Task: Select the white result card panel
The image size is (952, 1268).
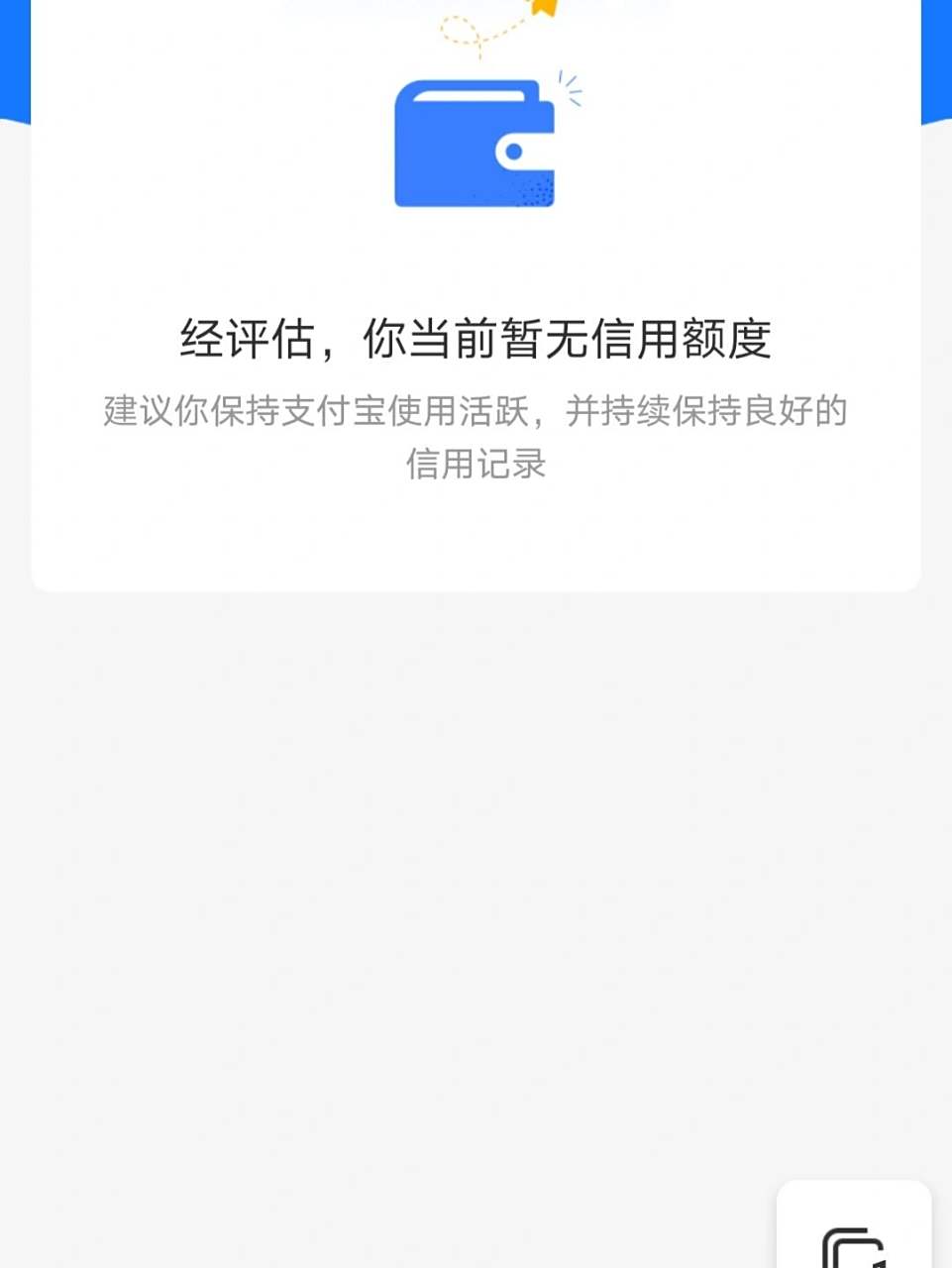Action: [x=476, y=545]
